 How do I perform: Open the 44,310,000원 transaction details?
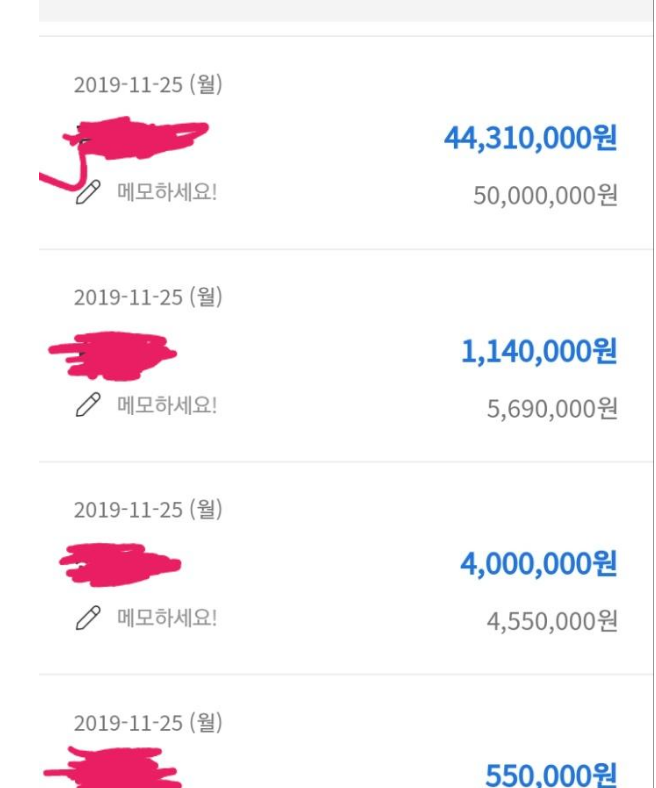click(530, 138)
